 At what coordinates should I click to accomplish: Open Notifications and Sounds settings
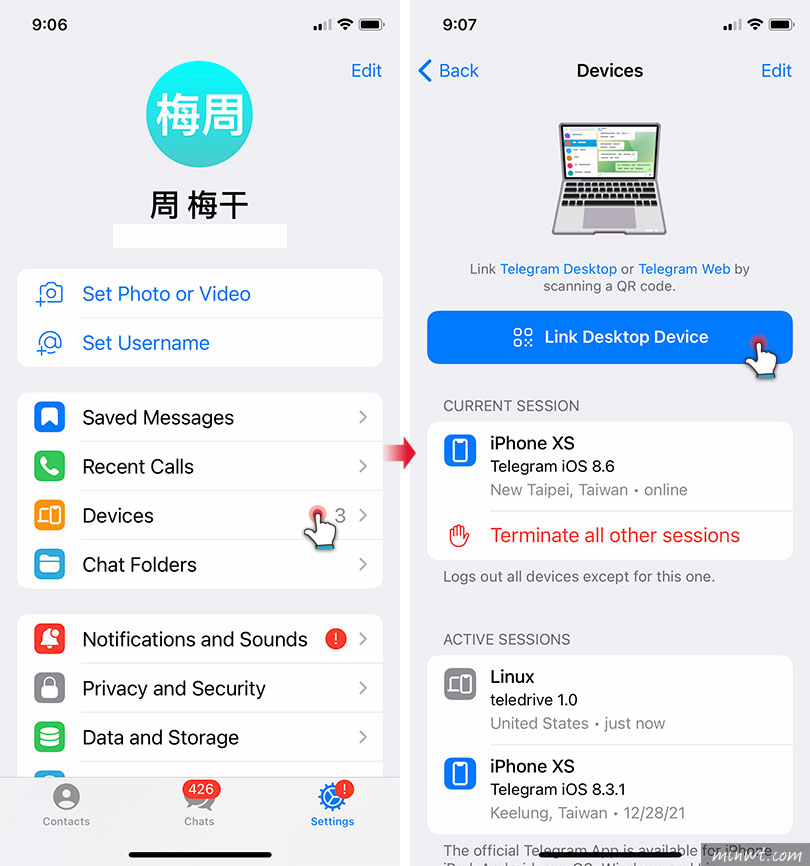pos(200,640)
